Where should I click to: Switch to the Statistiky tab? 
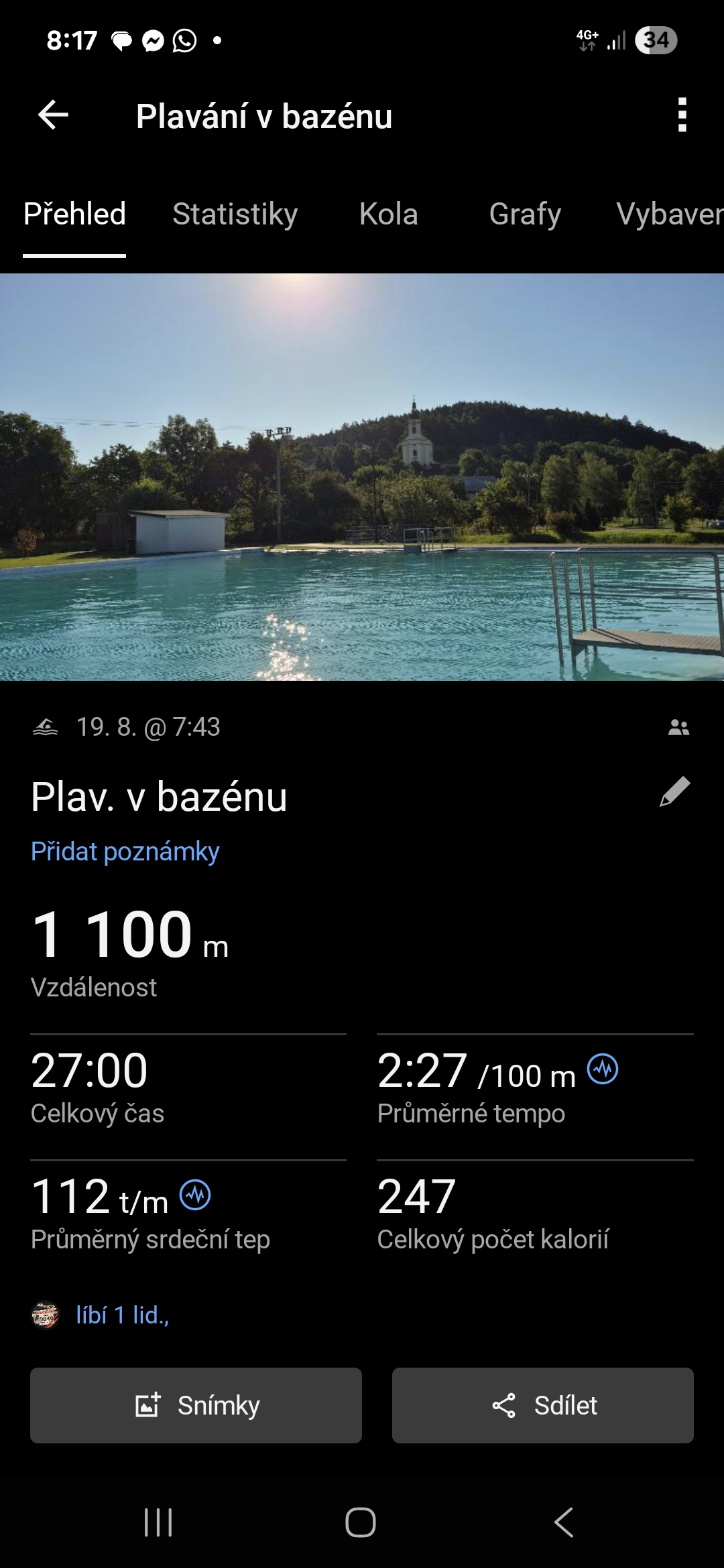coord(235,214)
